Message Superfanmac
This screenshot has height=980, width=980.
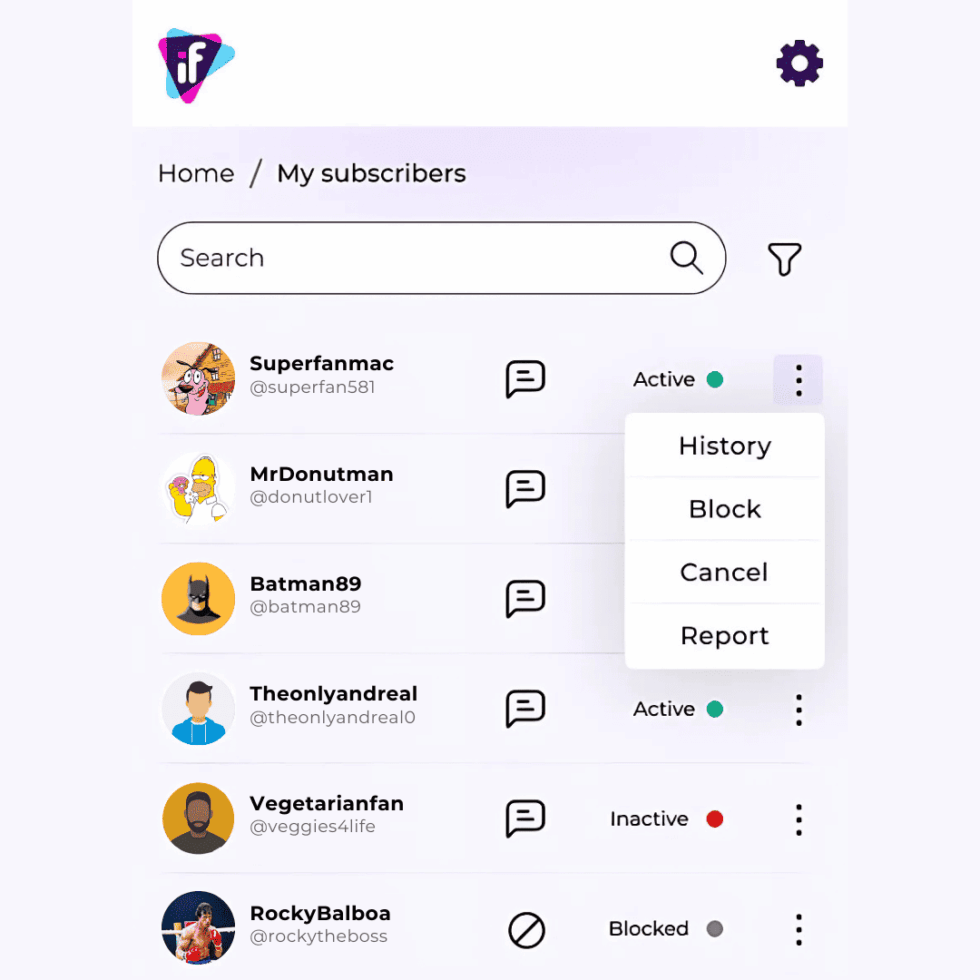525,379
